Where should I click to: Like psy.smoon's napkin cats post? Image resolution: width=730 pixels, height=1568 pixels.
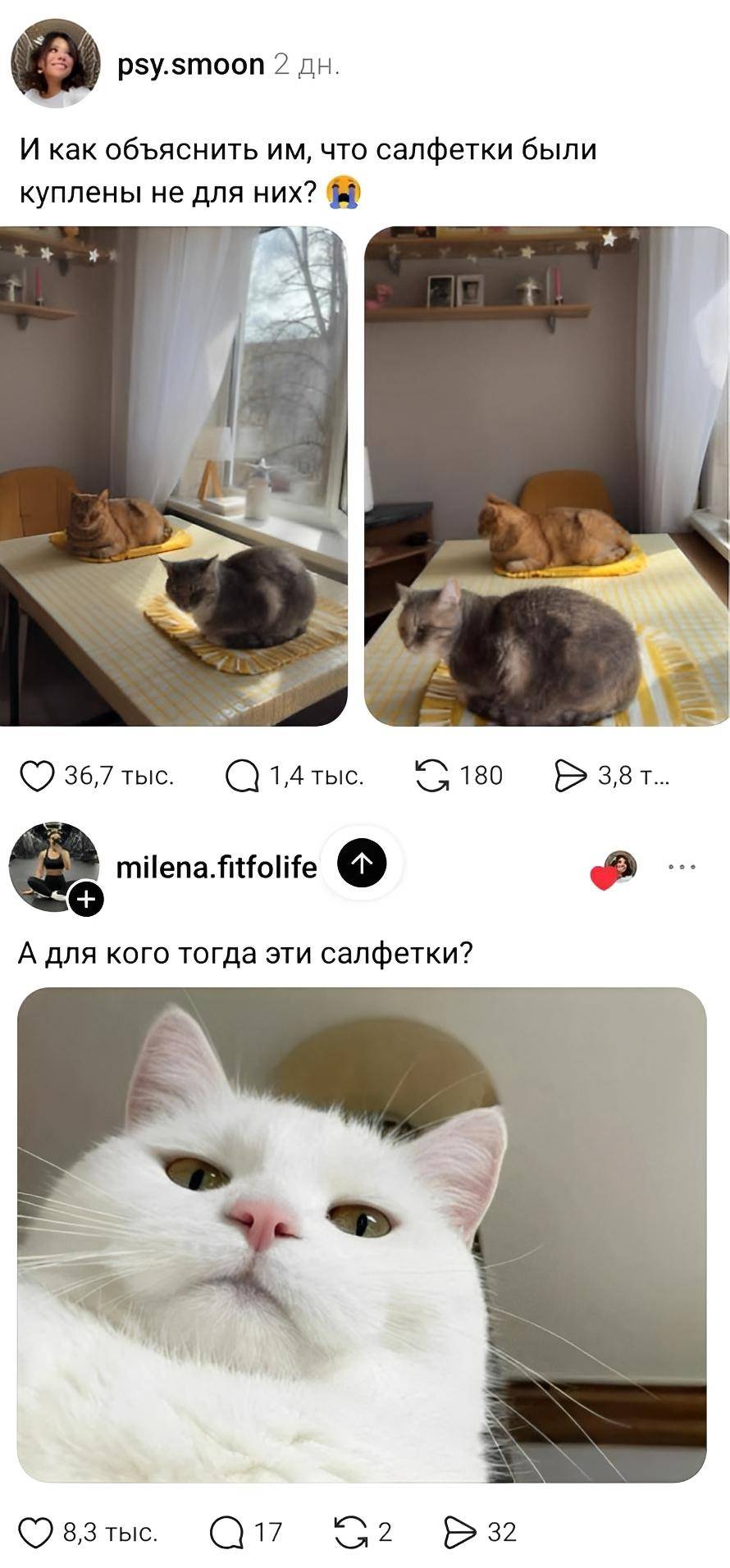pyautogui.click(x=37, y=775)
